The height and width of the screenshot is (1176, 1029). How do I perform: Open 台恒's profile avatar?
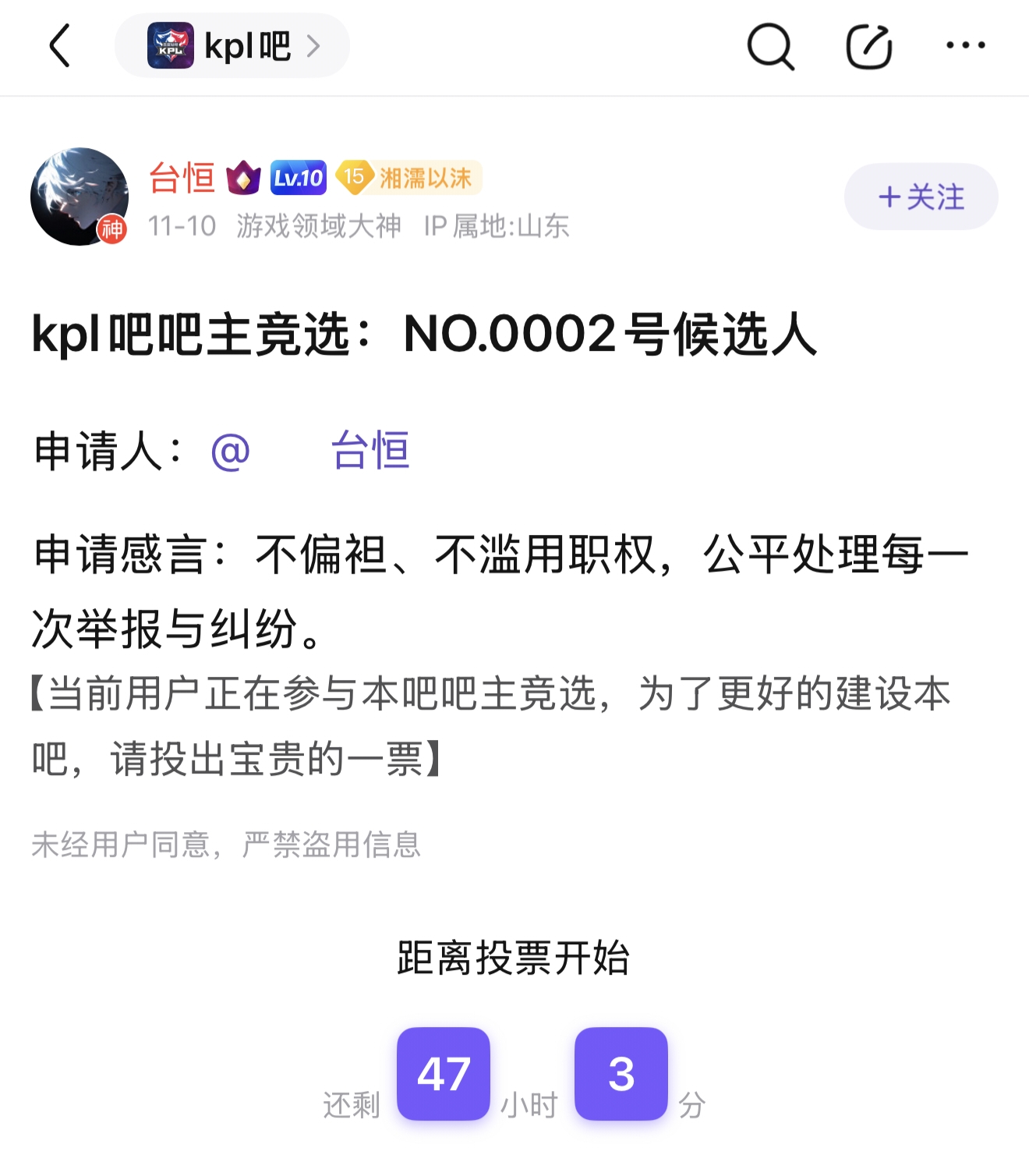pyautogui.click(x=80, y=197)
